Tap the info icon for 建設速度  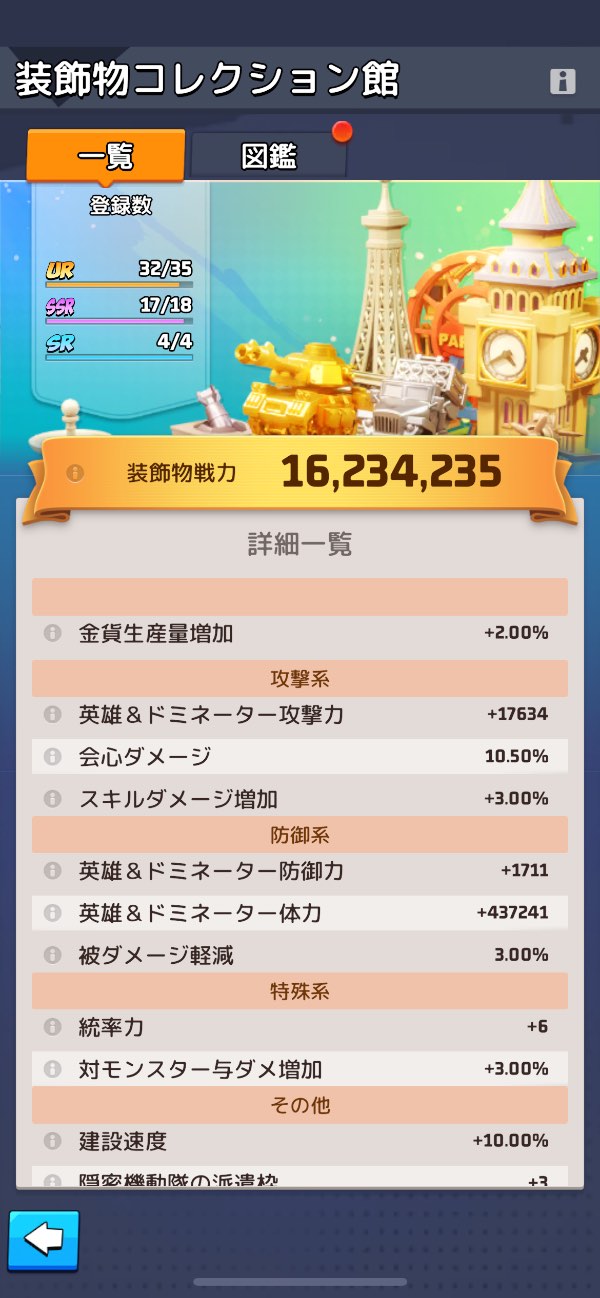coord(52,1140)
